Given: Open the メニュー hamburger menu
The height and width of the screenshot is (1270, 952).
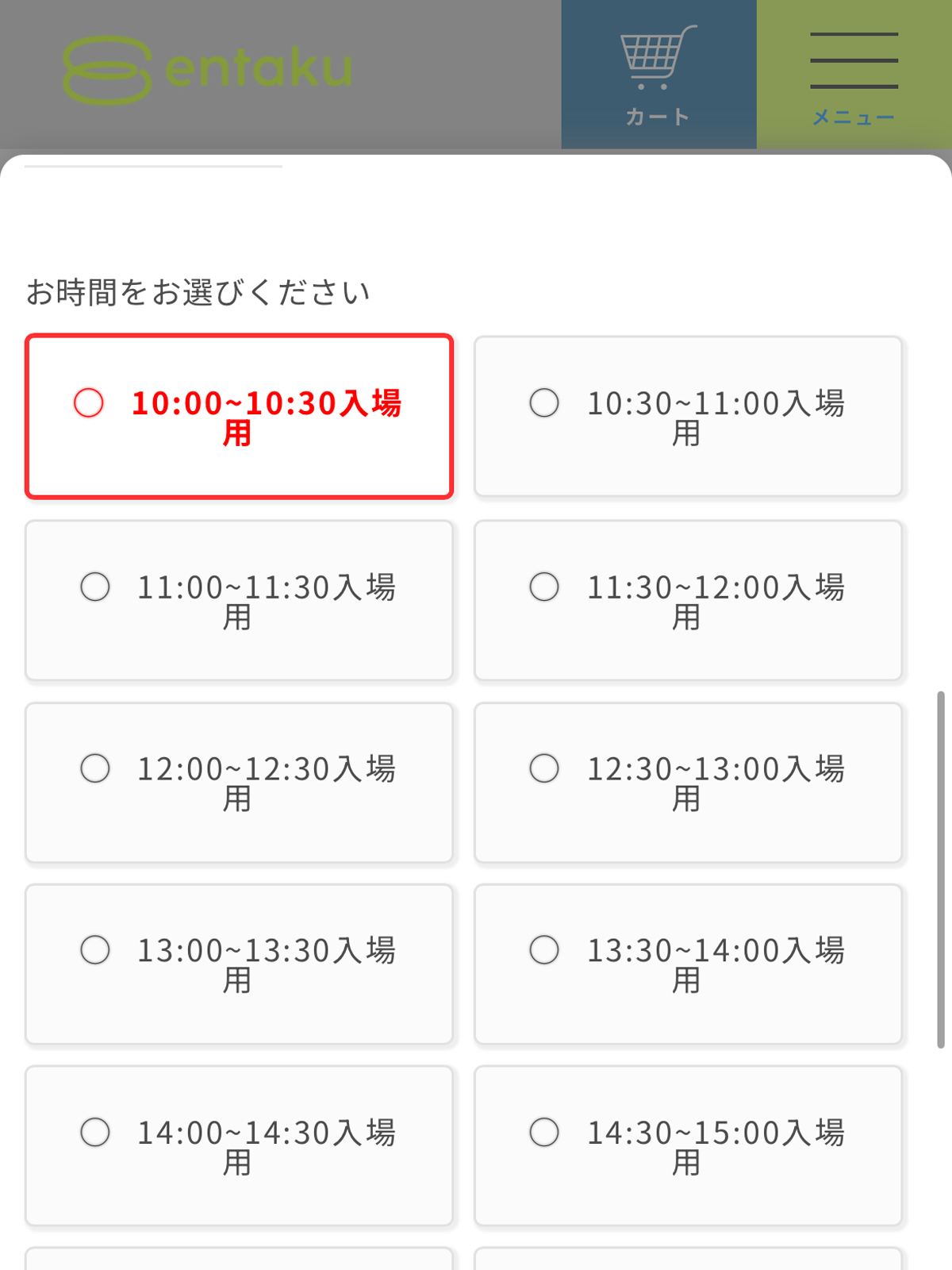Looking at the screenshot, I should (x=854, y=75).
